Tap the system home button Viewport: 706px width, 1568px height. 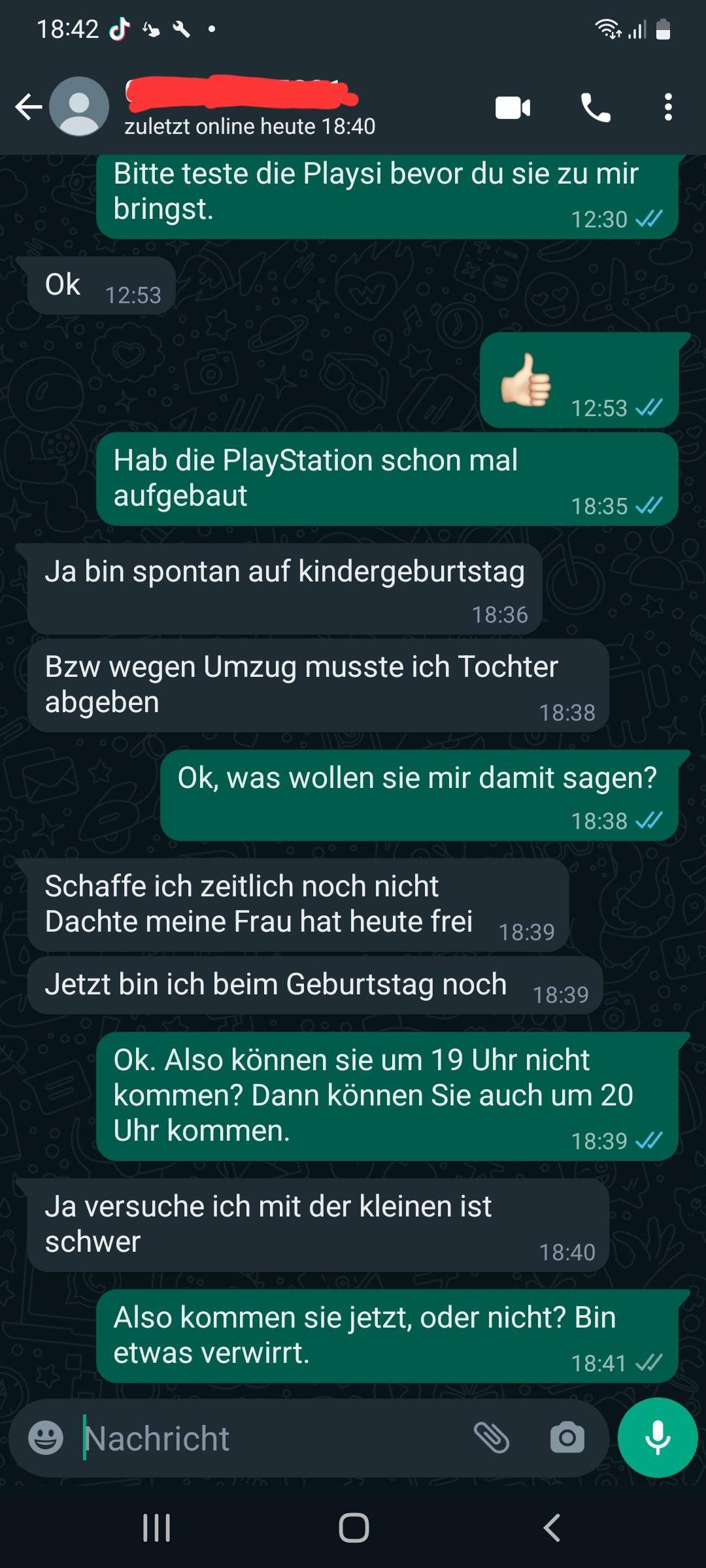pyautogui.click(x=354, y=1528)
